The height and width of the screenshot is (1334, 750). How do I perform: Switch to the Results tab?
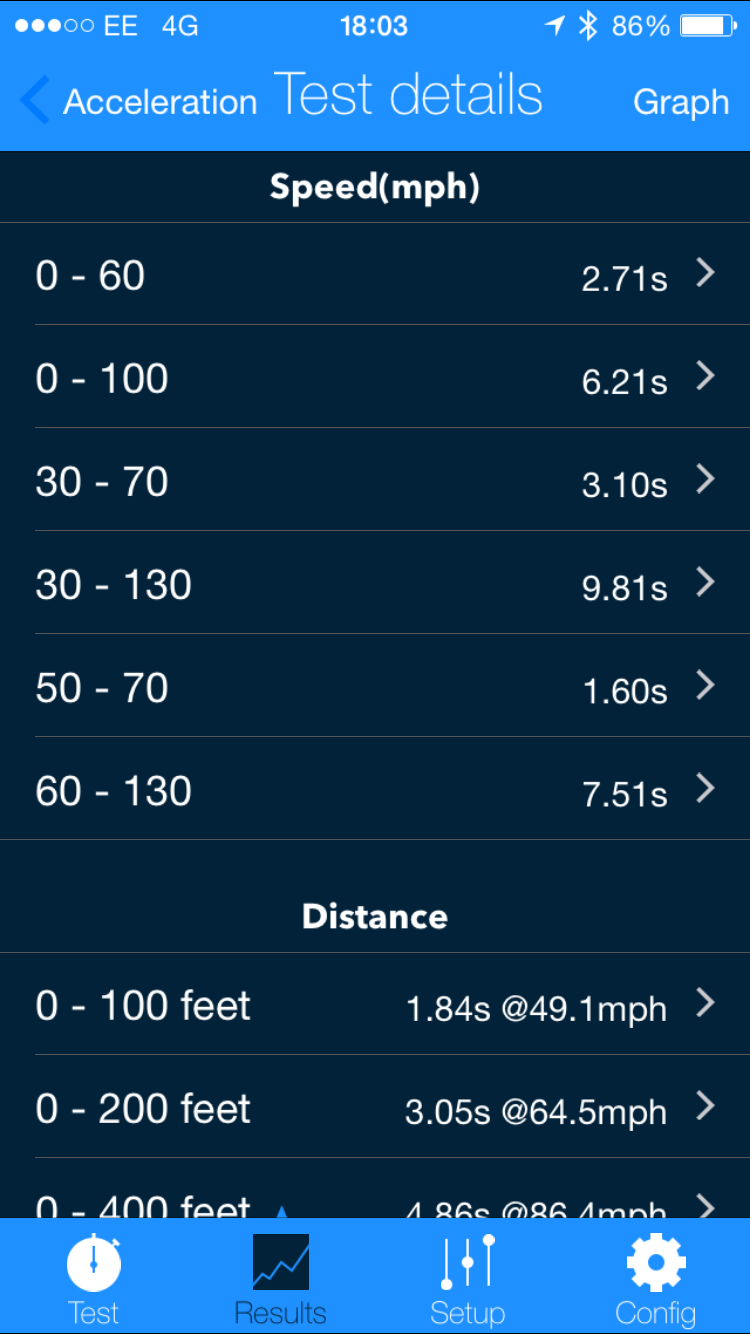coord(281,1278)
